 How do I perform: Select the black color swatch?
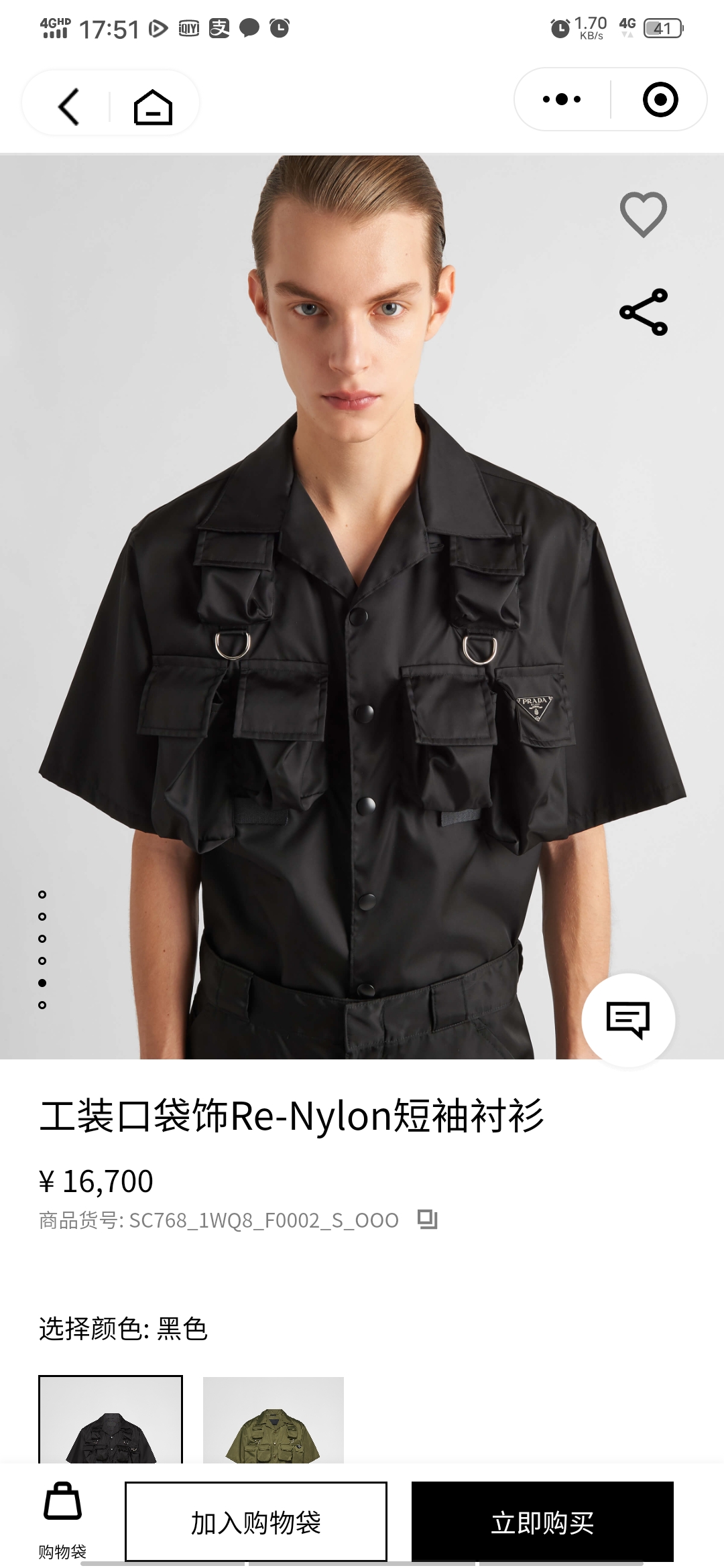[x=111, y=1419]
